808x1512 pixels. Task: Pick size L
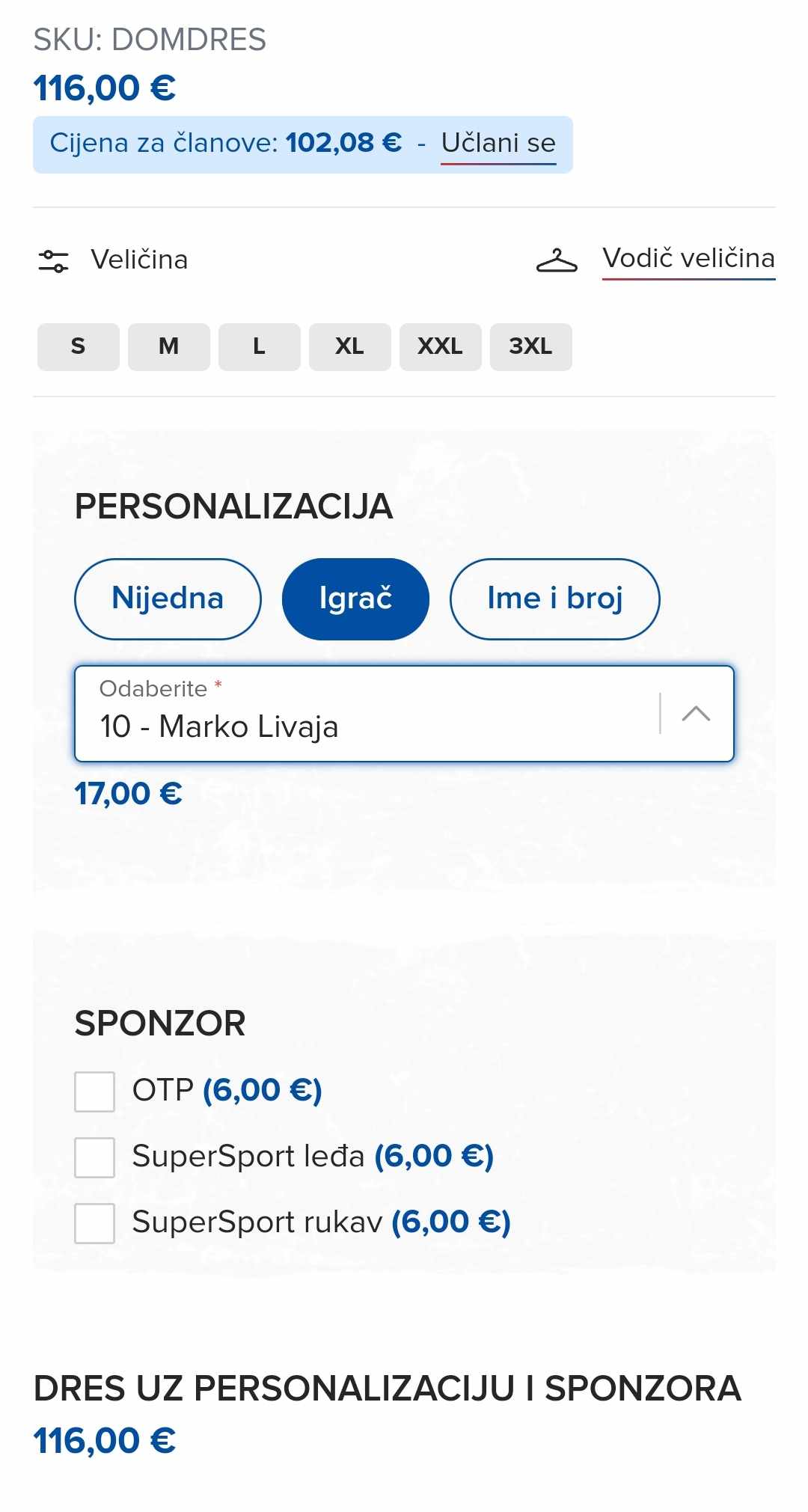260,346
